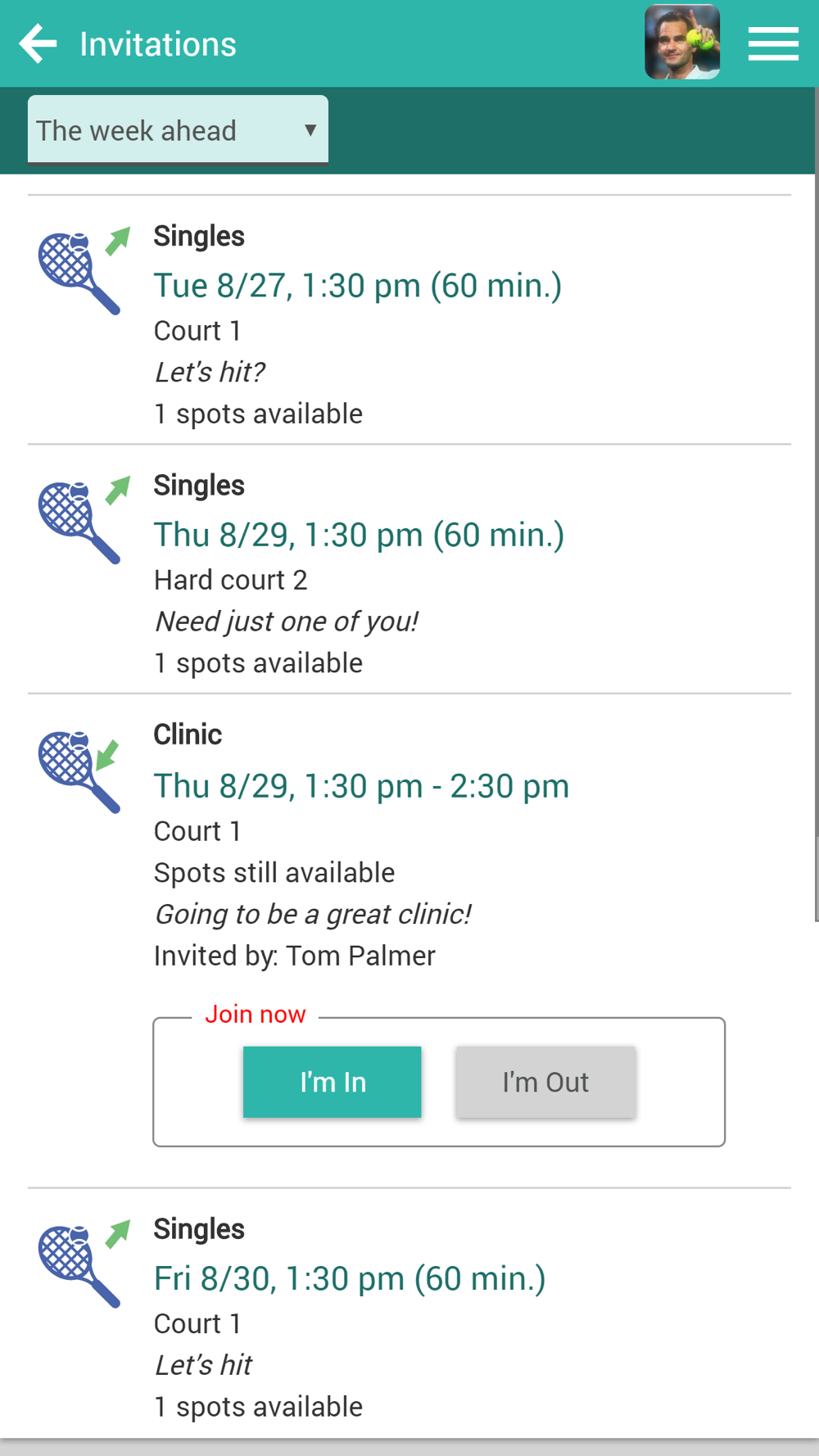Open Singles invitation at Hard court 2
The width and height of the screenshot is (819, 1456).
click(409, 570)
